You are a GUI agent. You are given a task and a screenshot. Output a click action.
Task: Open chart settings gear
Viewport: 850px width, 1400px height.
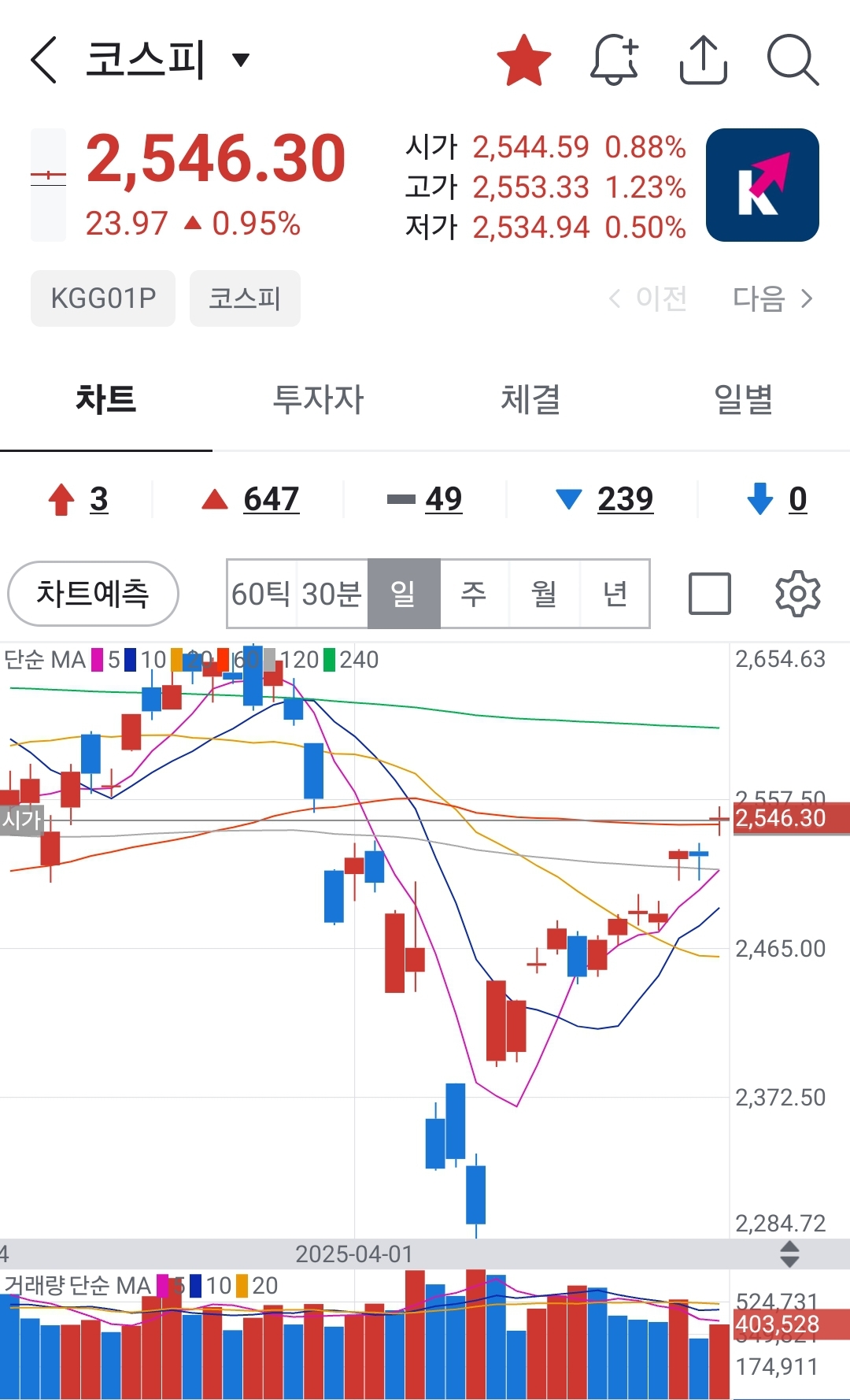[797, 594]
